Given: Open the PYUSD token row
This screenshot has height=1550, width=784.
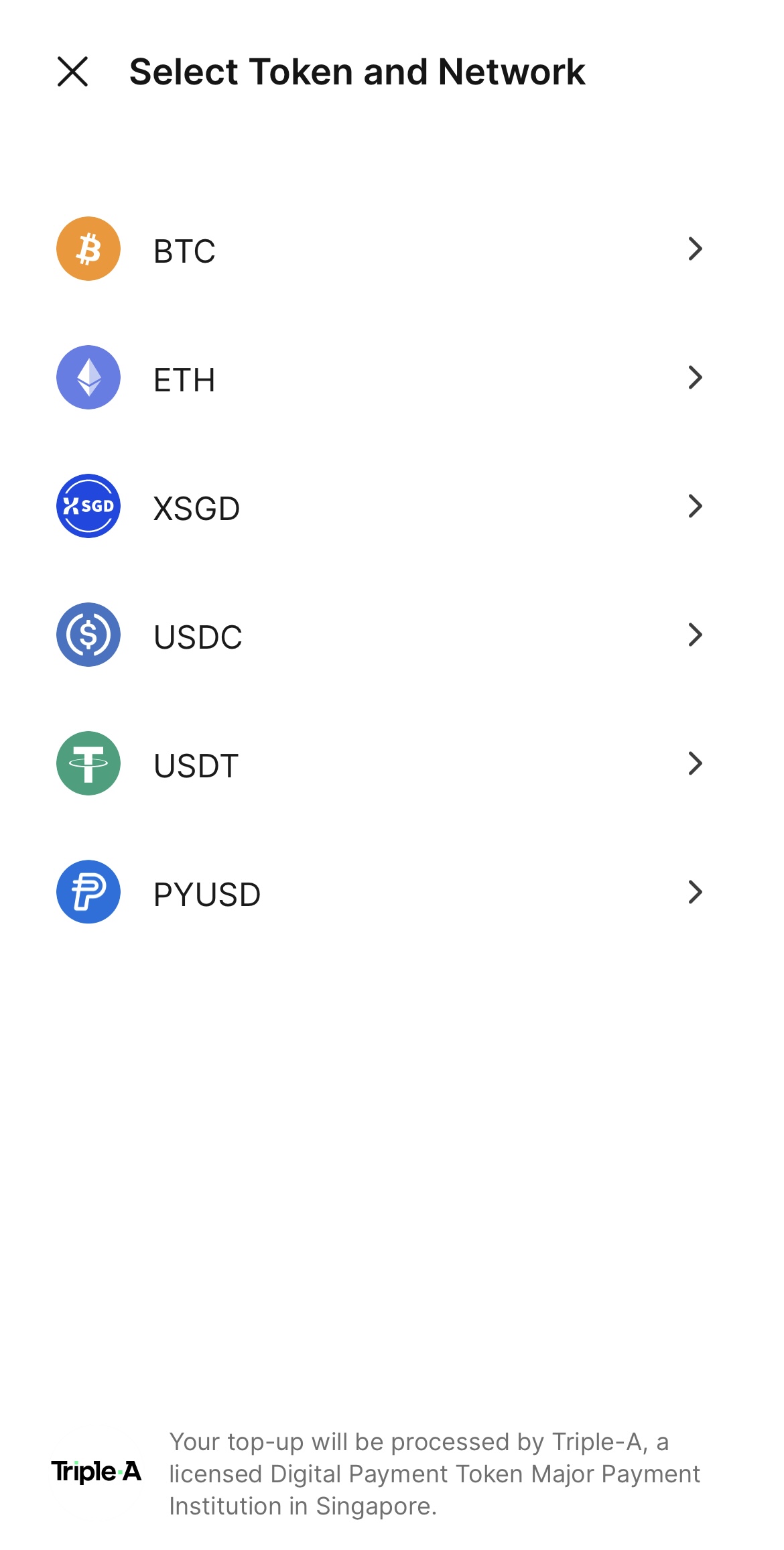Looking at the screenshot, I should pos(392,892).
